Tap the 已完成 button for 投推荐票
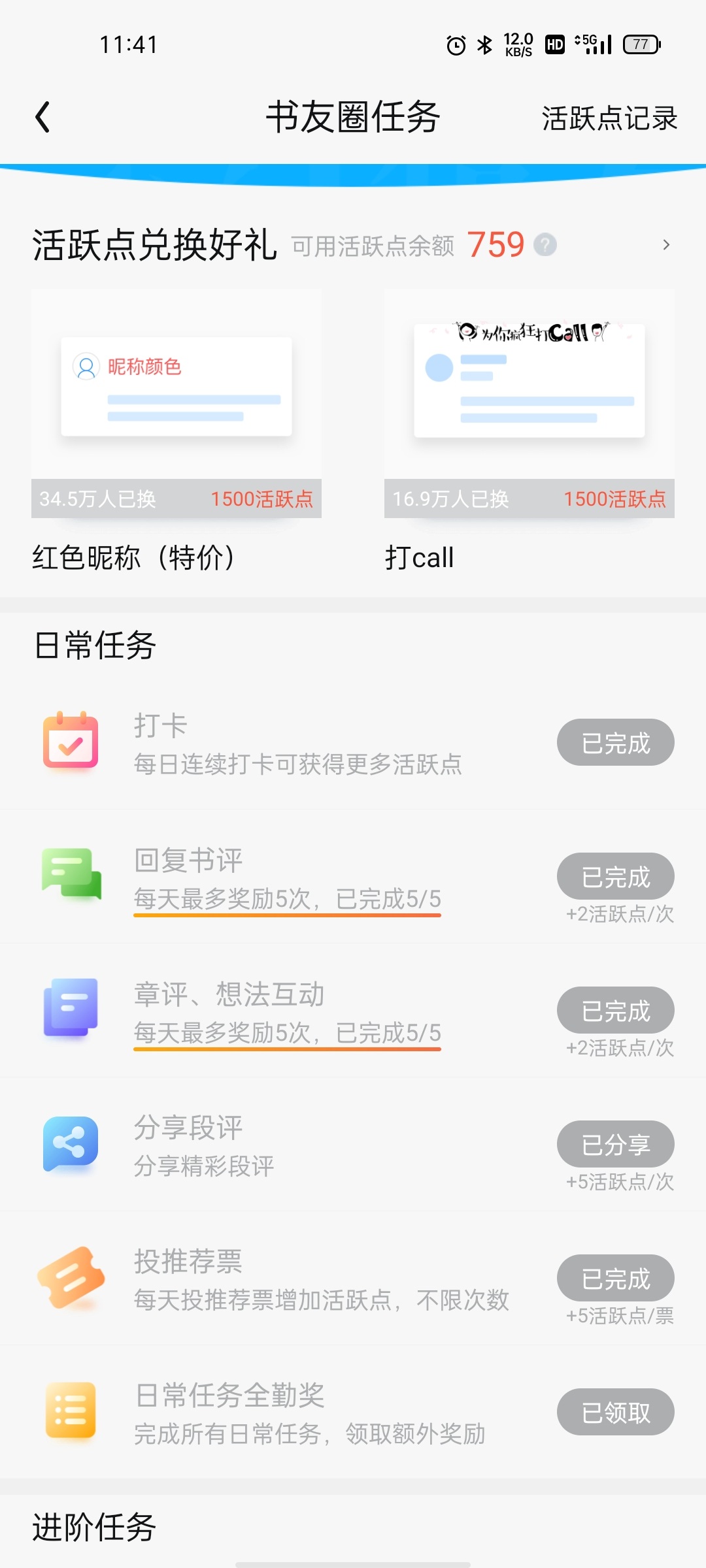This screenshot has height=1568, width=706. [616, 1278]
